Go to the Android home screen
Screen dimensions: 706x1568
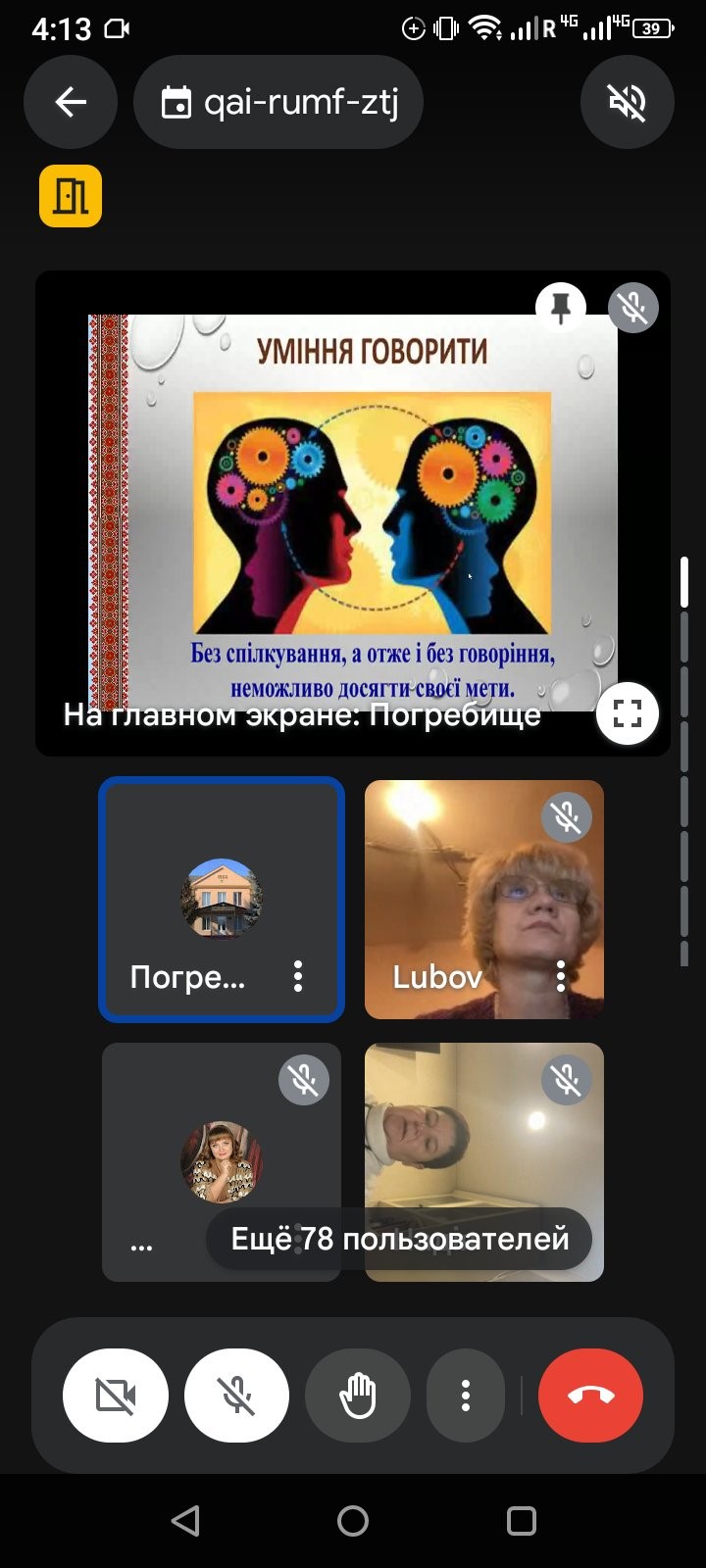click(353, 1521)
